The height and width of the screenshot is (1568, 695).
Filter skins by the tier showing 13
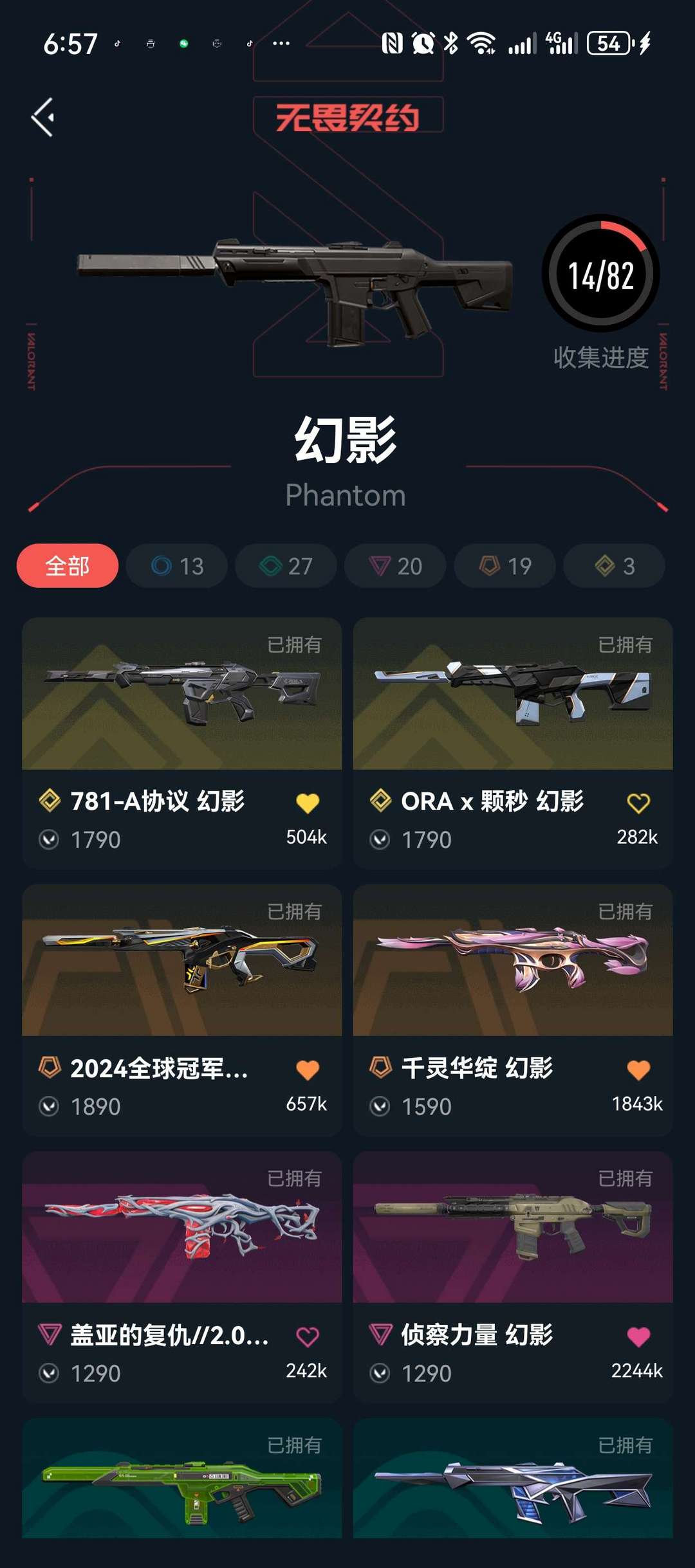[177, 566]
